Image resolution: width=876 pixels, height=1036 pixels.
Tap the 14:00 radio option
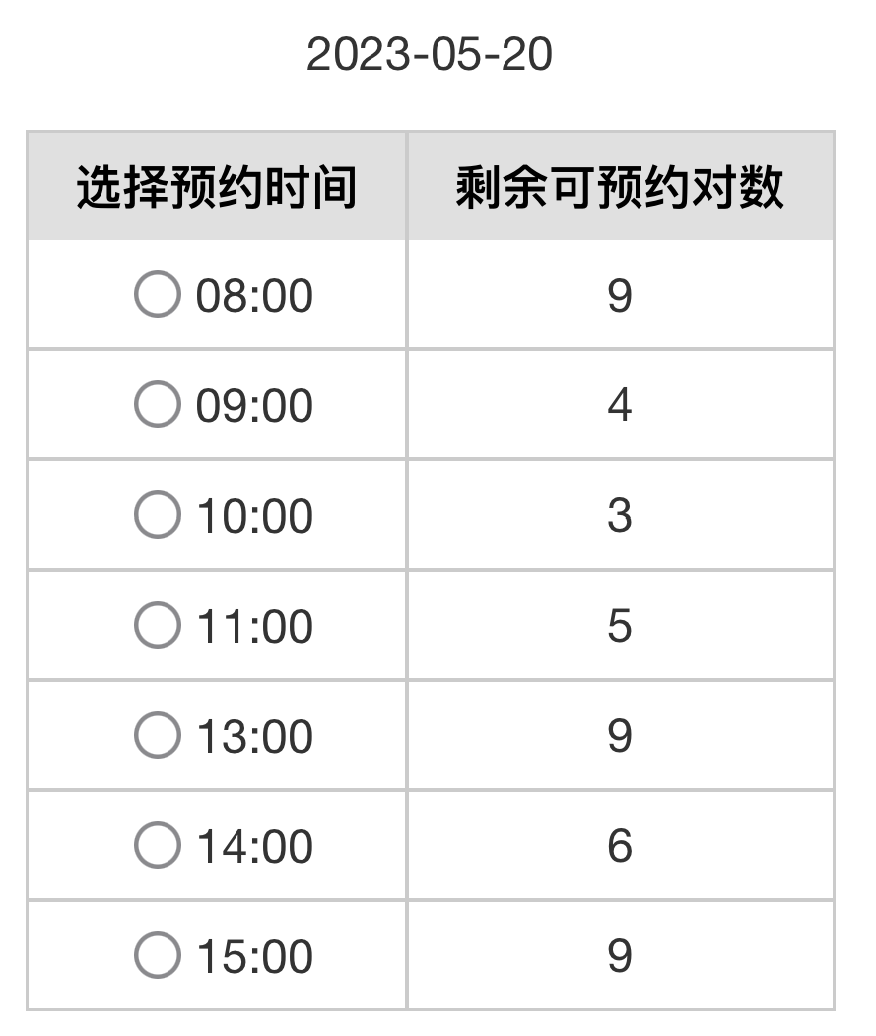[158, 845]
